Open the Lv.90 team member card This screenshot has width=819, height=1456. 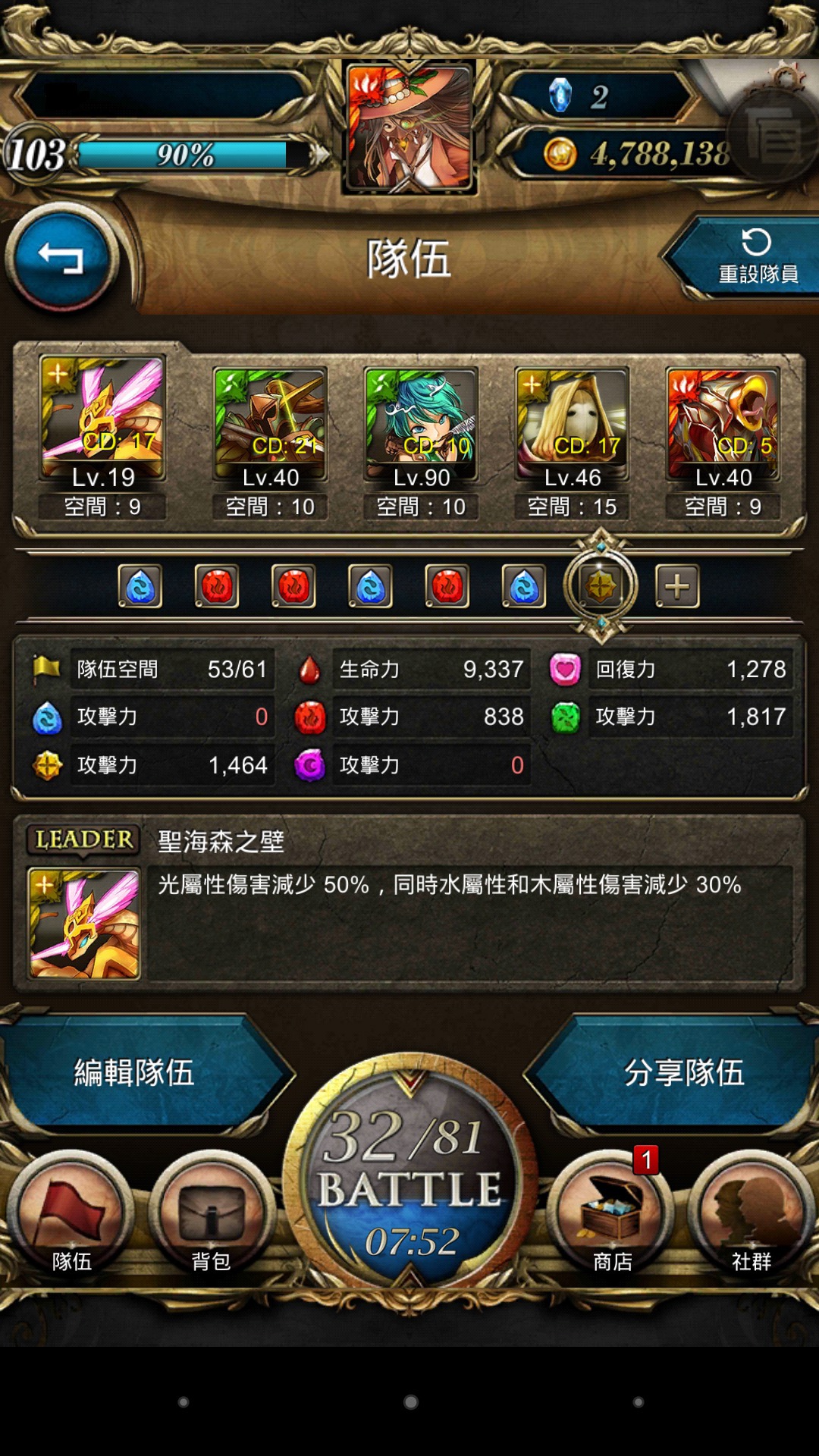coord(422,443)
